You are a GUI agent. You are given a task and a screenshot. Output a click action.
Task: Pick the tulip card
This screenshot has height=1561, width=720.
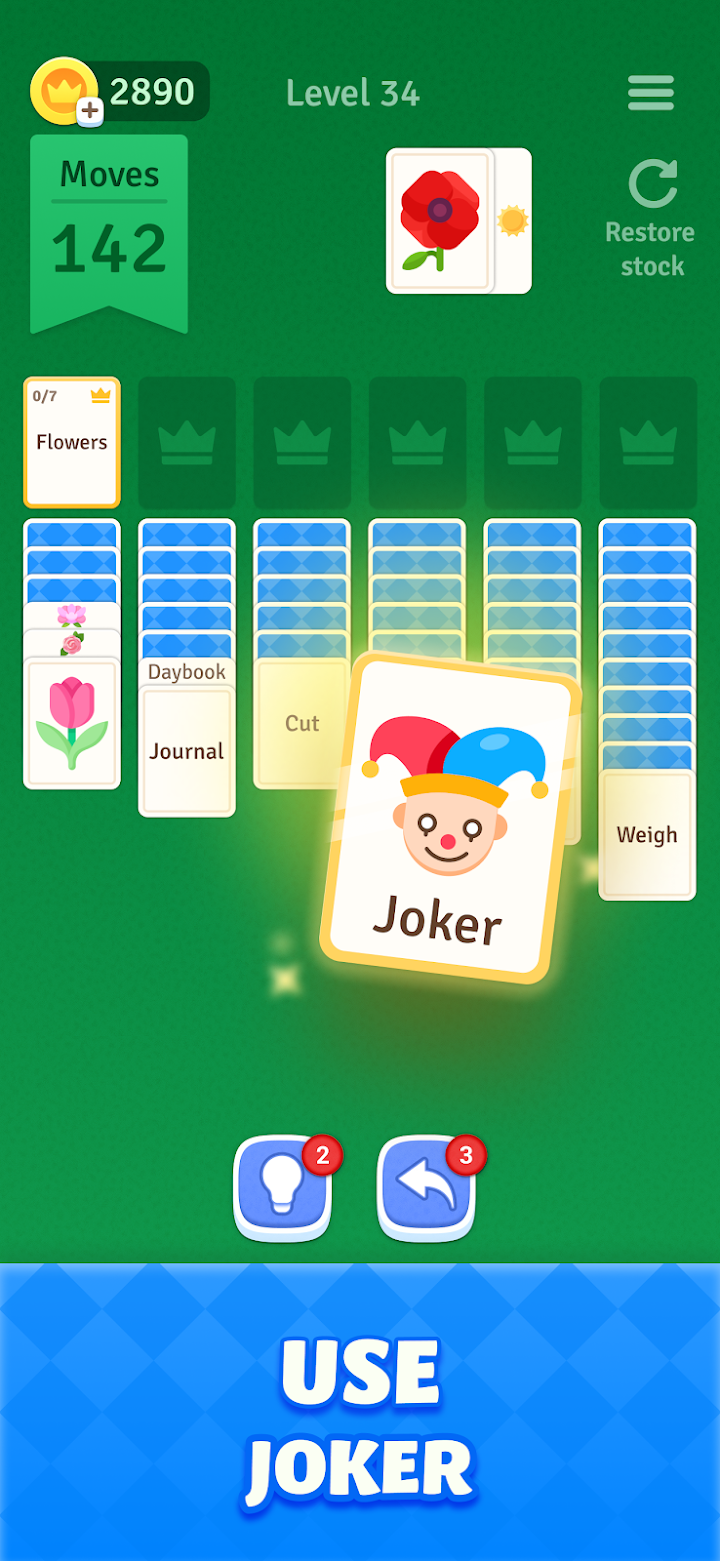click(72, 722)
